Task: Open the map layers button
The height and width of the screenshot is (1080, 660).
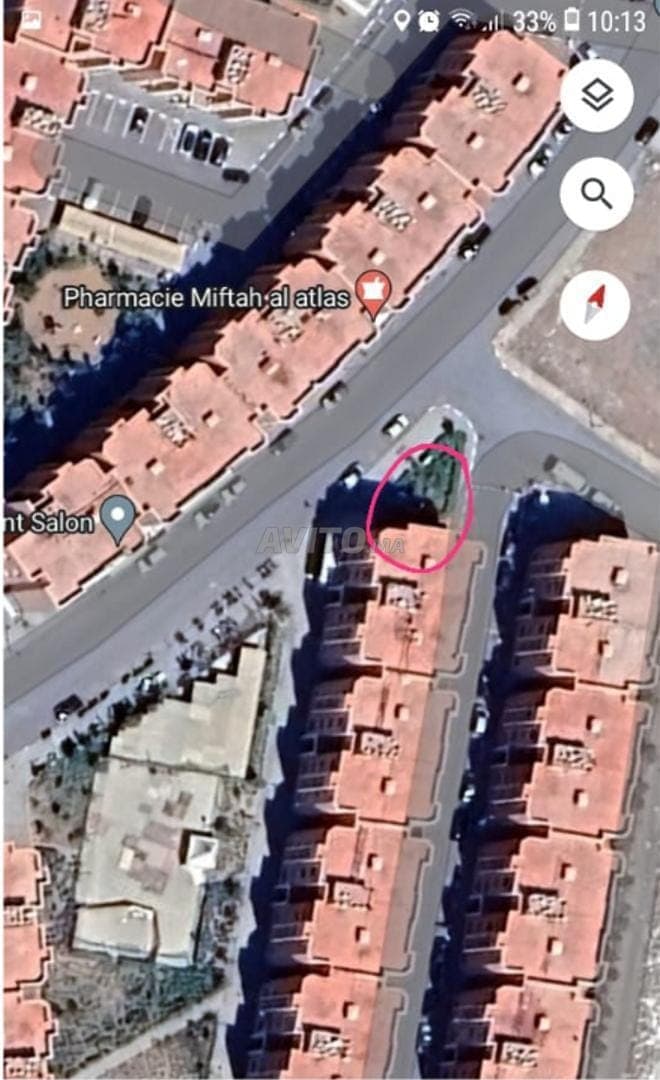Action: pyautogui.click(x=597, y=96)
